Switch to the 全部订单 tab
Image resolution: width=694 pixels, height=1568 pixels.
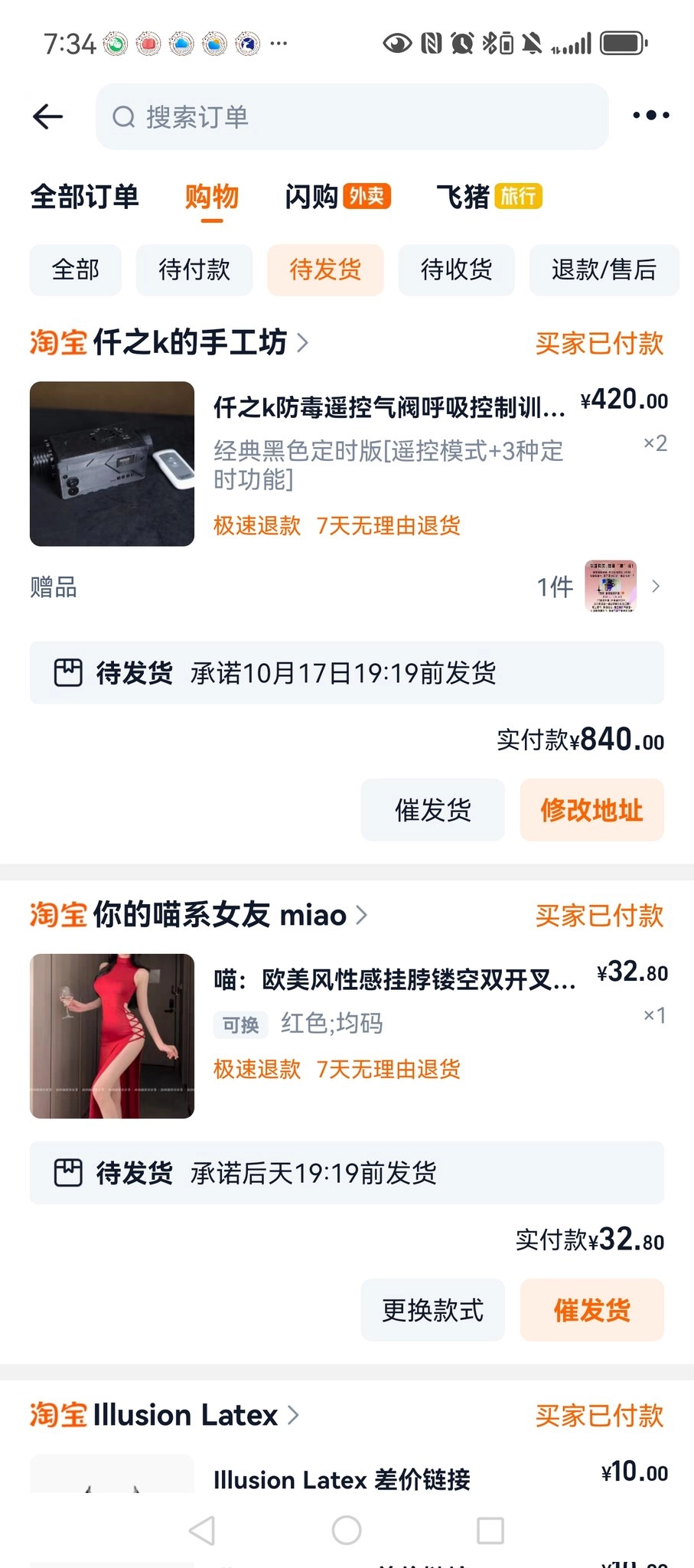coord(84,197)
